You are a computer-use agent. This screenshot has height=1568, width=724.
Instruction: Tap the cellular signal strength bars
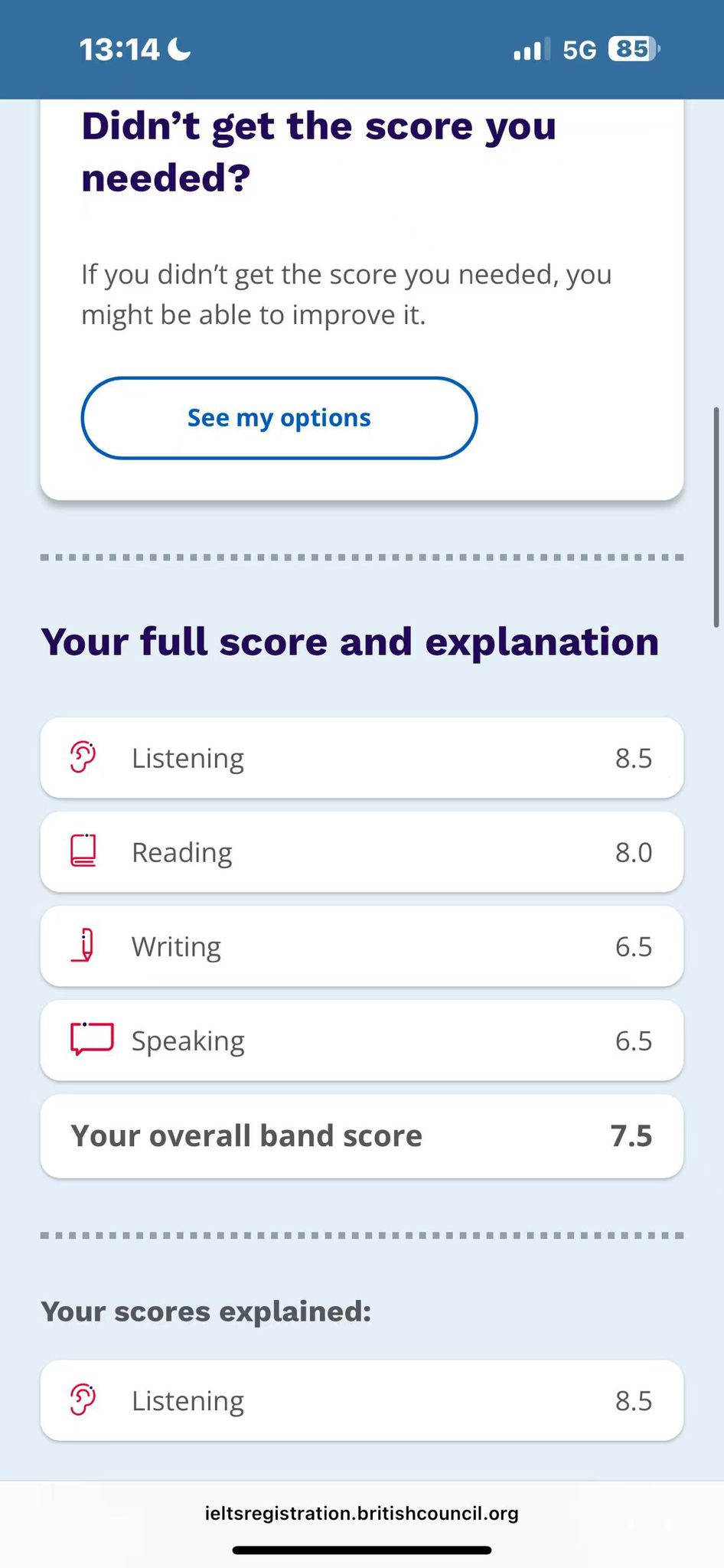[x=531, y=48]
